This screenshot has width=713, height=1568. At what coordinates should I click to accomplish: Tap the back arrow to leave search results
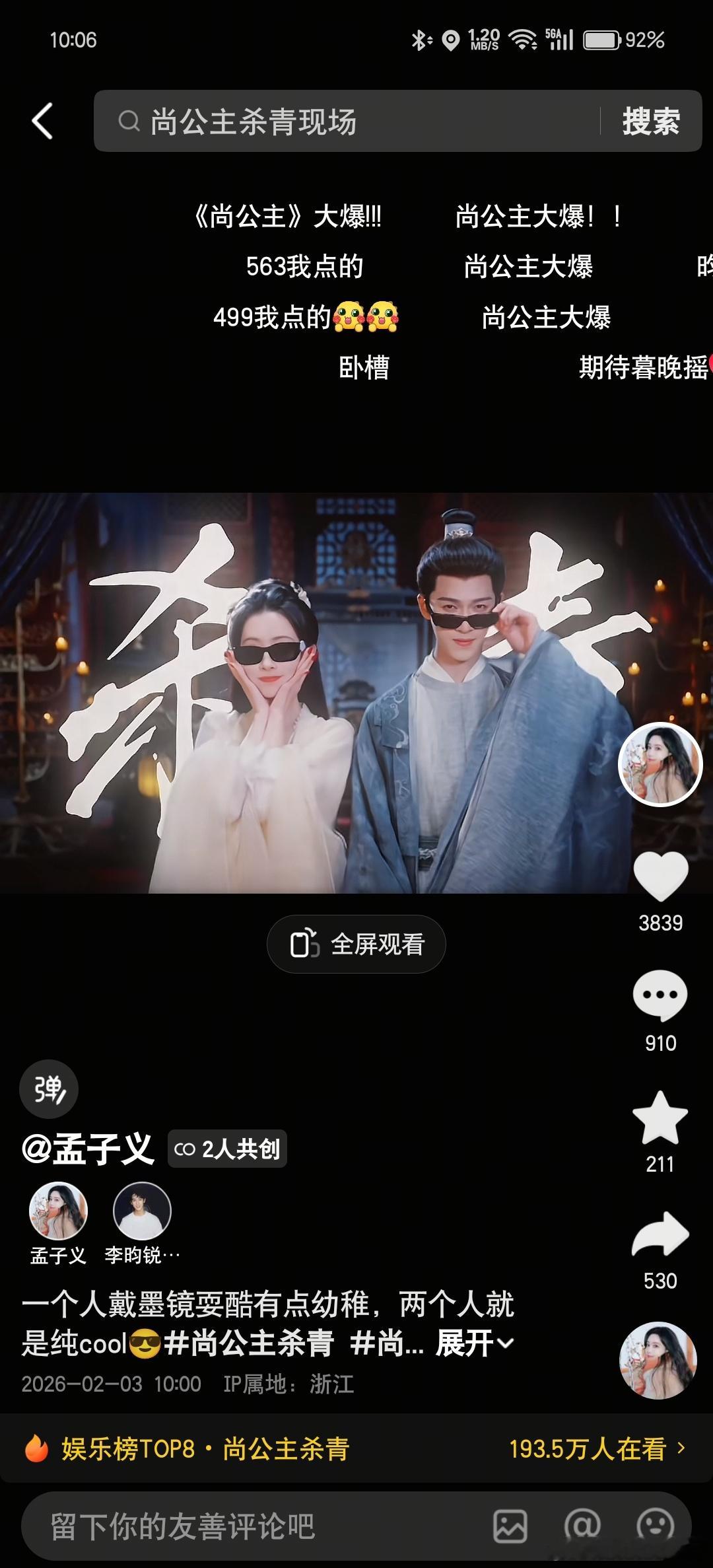tap(43, 122)
